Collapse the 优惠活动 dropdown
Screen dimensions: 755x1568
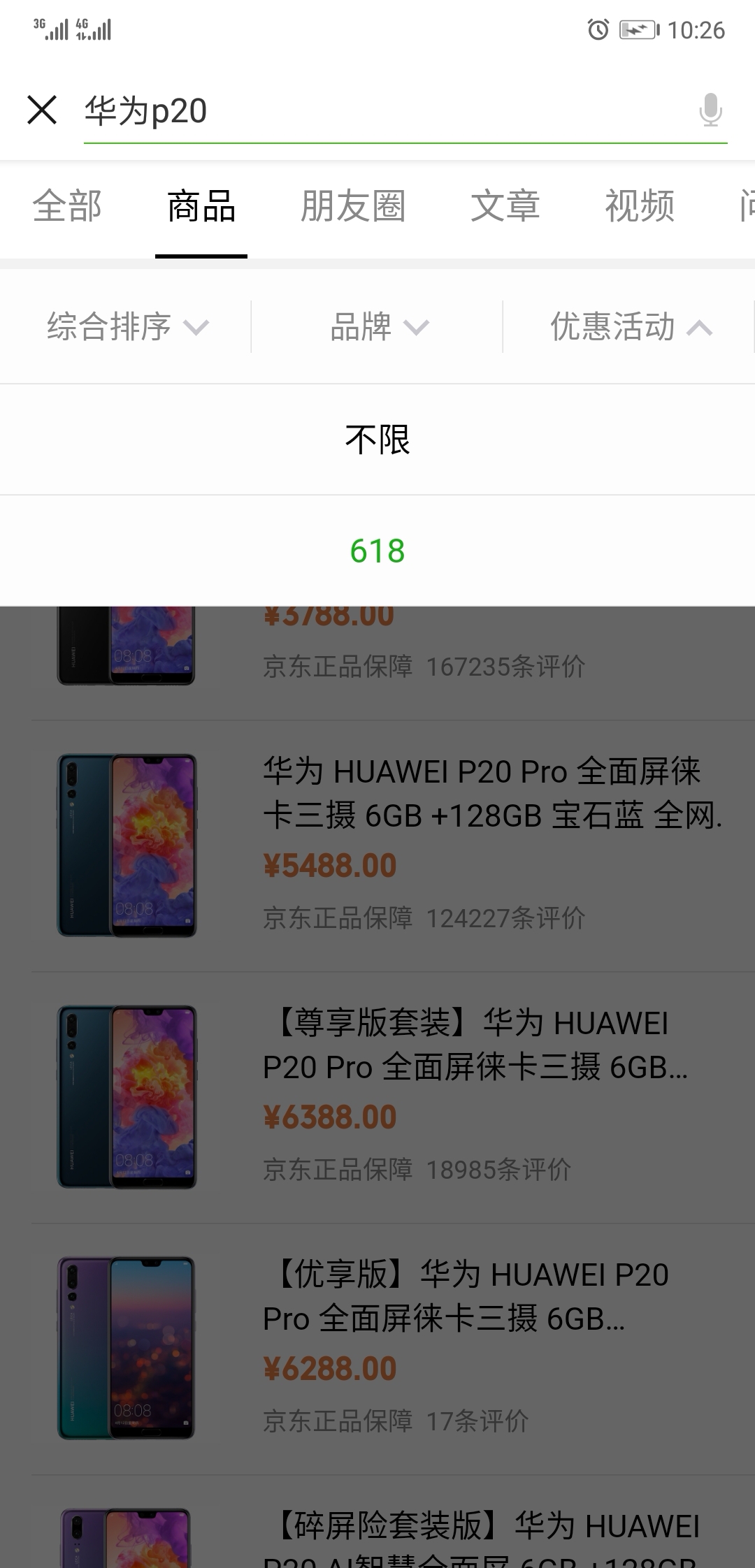629,327
